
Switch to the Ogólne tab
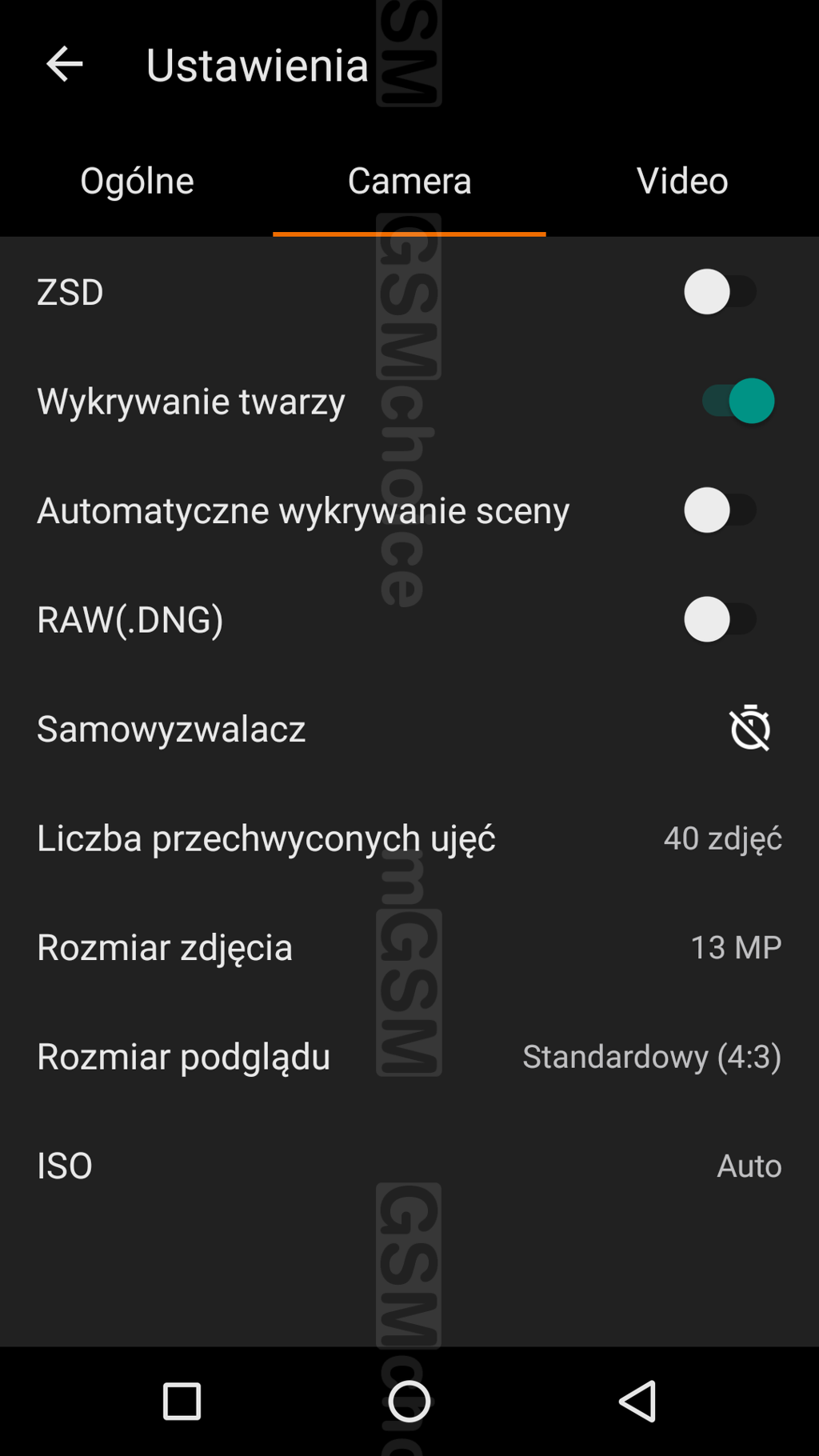tap(137, 181)
